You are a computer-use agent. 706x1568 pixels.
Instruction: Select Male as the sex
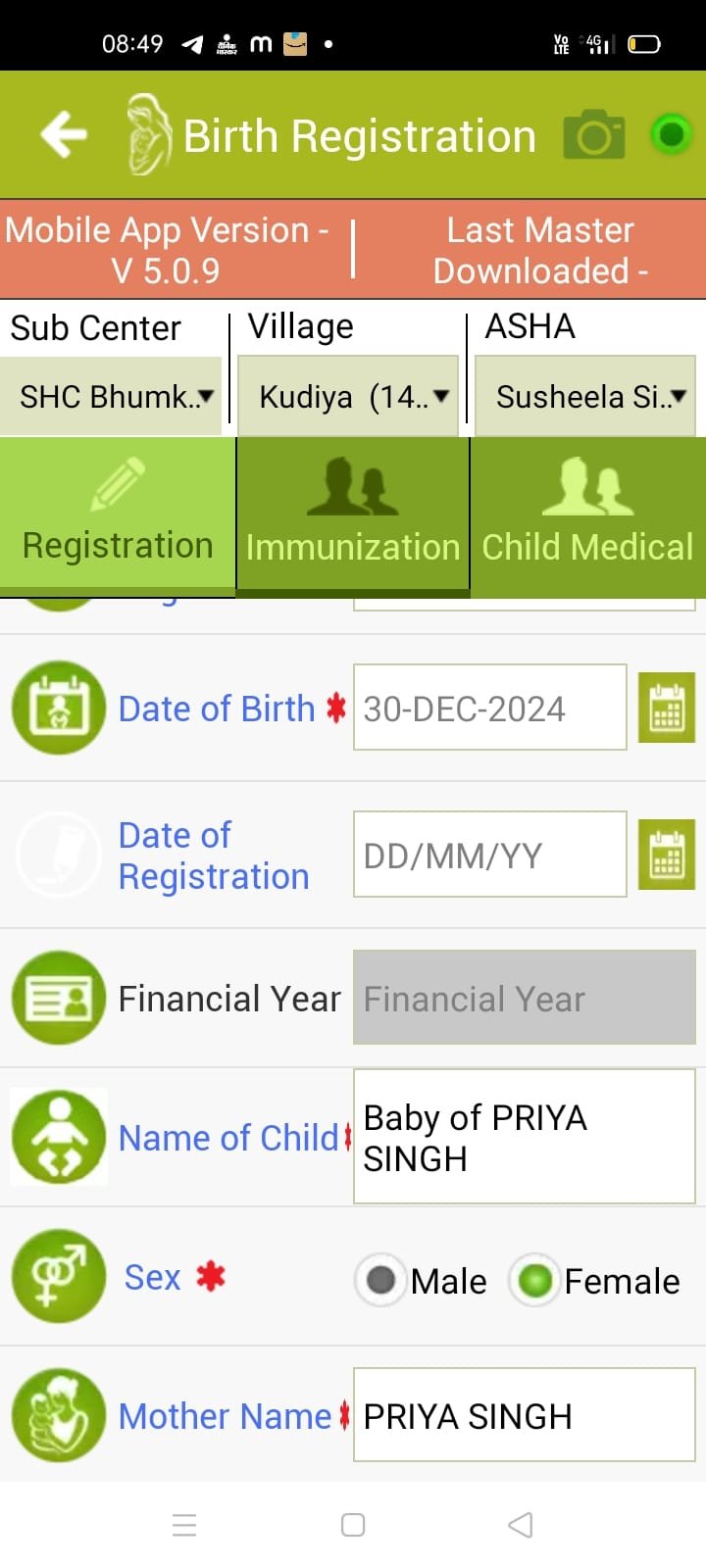(380, 1280)
